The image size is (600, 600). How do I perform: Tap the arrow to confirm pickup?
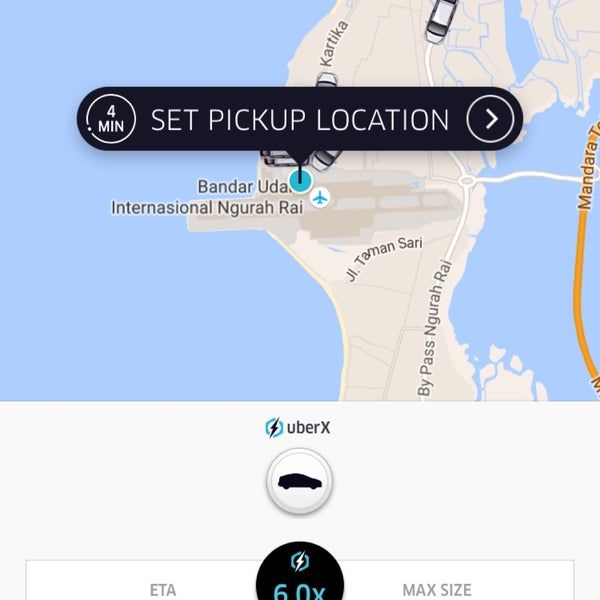pos(490,120)
